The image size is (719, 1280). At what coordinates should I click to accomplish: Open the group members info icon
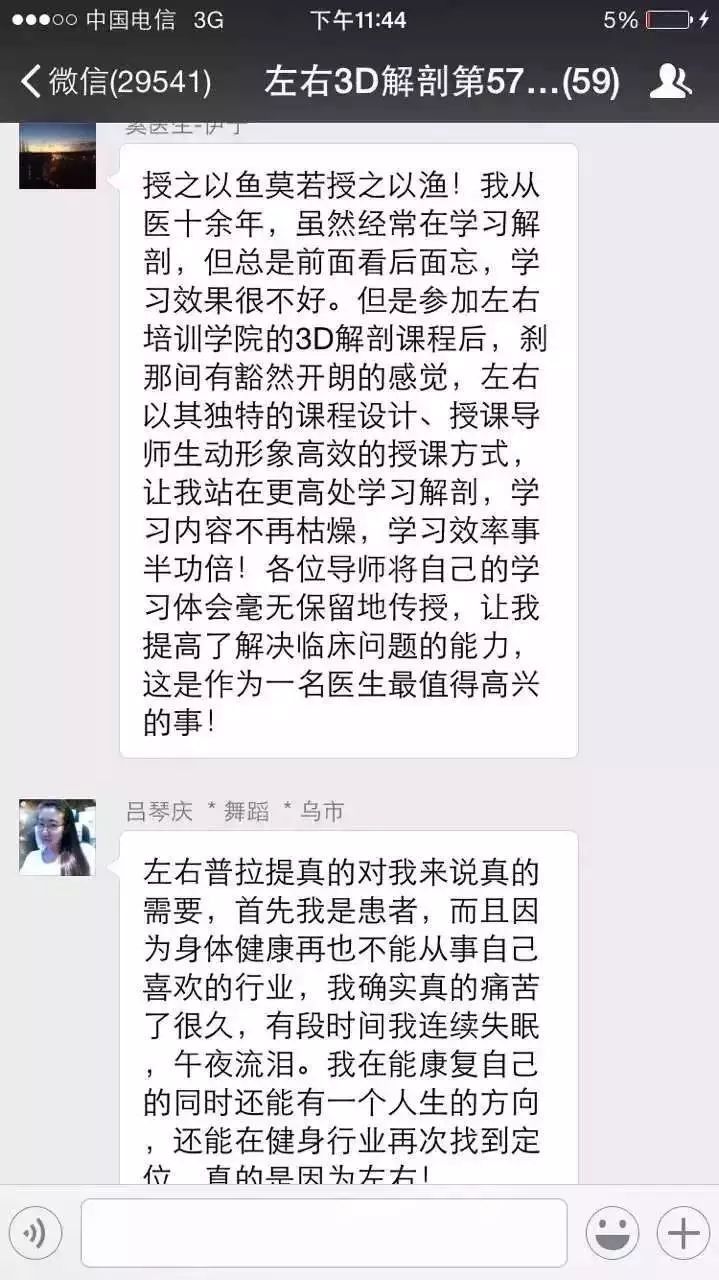point(670,82)
